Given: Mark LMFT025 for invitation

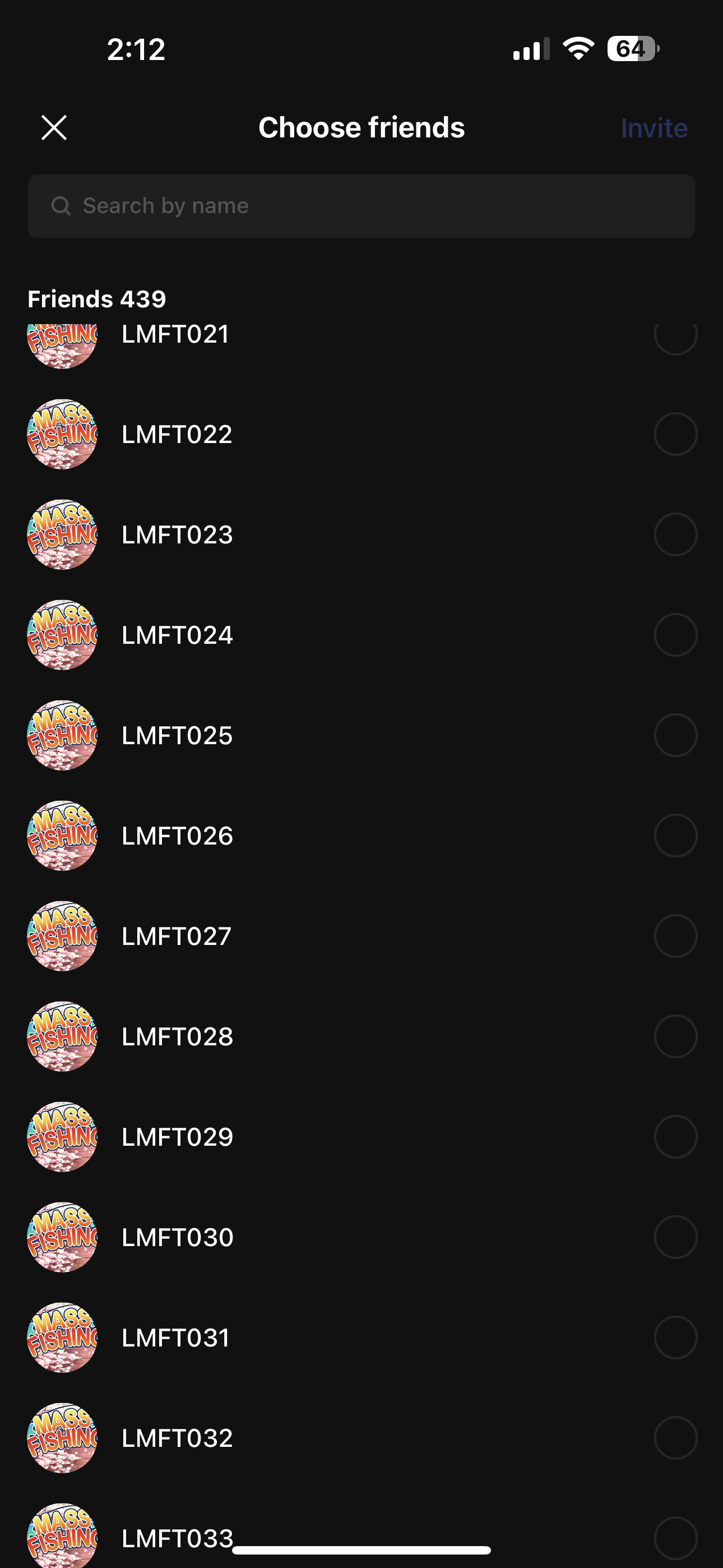Looking at the screenshot, I should click(675, 735).
